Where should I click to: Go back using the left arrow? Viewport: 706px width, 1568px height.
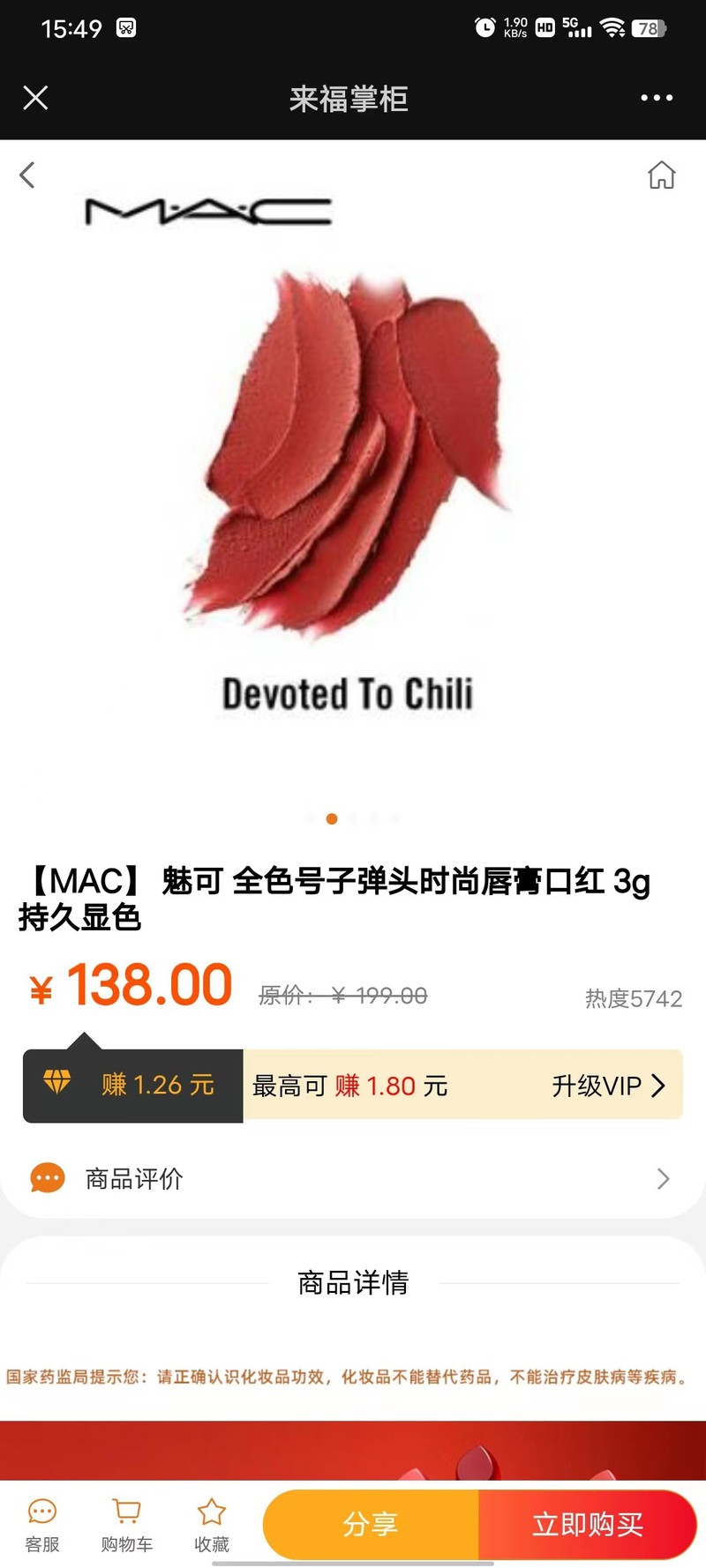point(27,175)
